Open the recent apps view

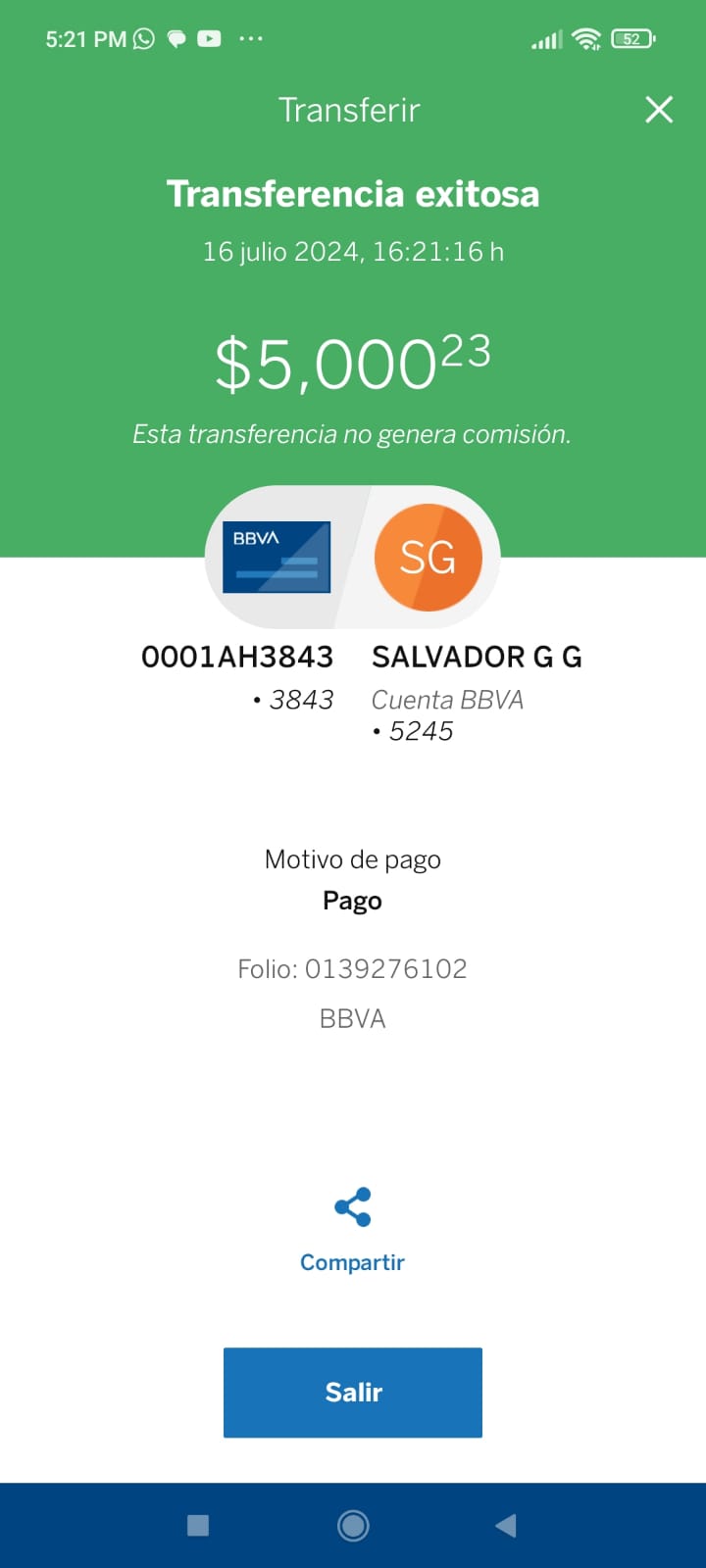(x=198, y=1525)
